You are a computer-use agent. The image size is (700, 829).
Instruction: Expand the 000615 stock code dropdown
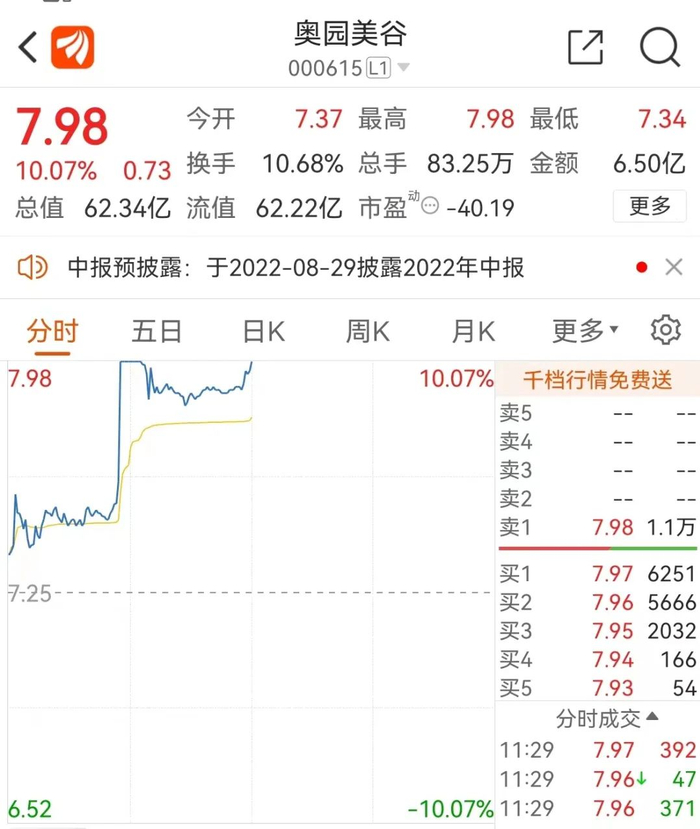click(x=403, y=68)
